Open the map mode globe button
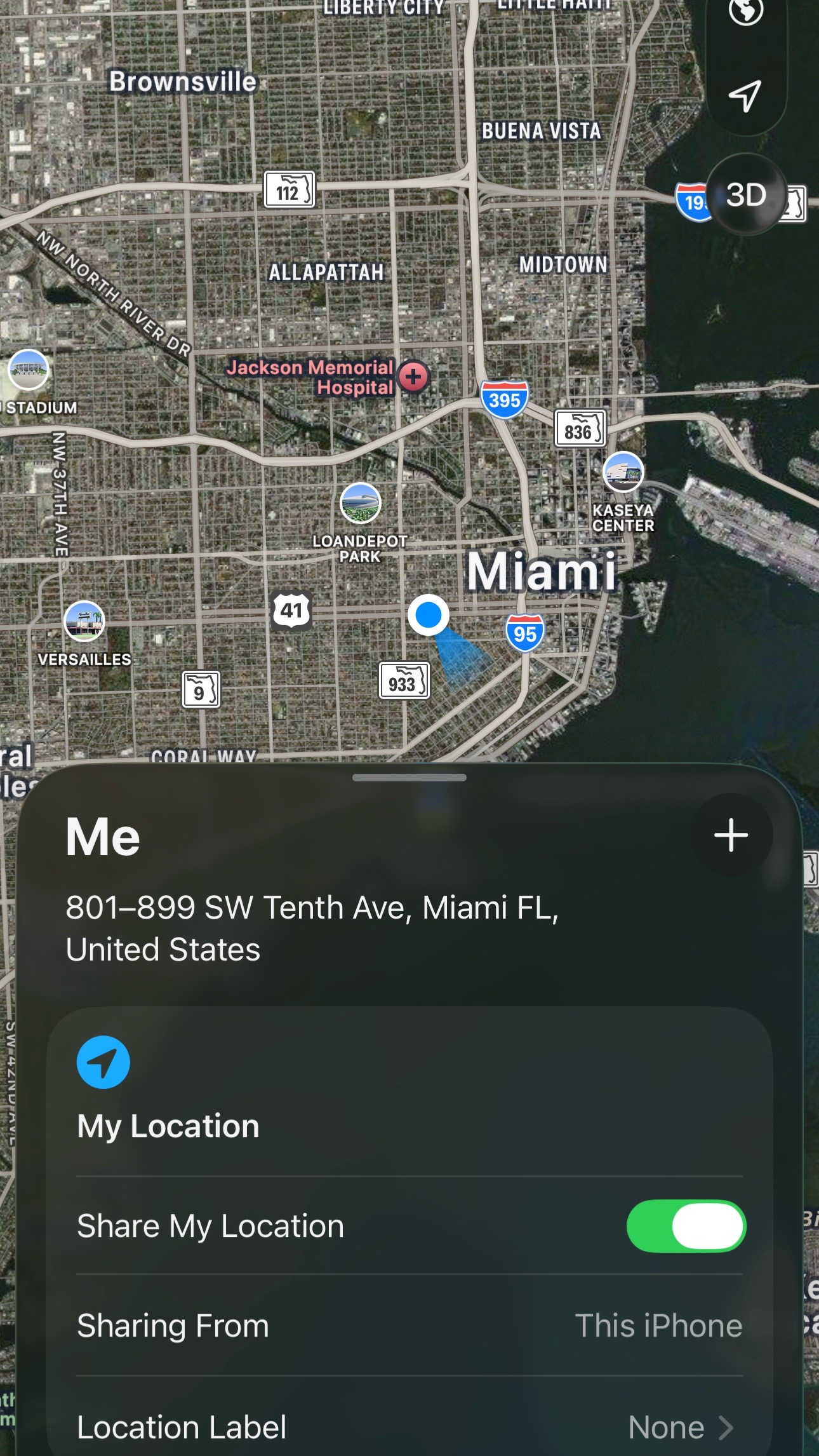Screen dimensions: 819x1456 [745, 11]
